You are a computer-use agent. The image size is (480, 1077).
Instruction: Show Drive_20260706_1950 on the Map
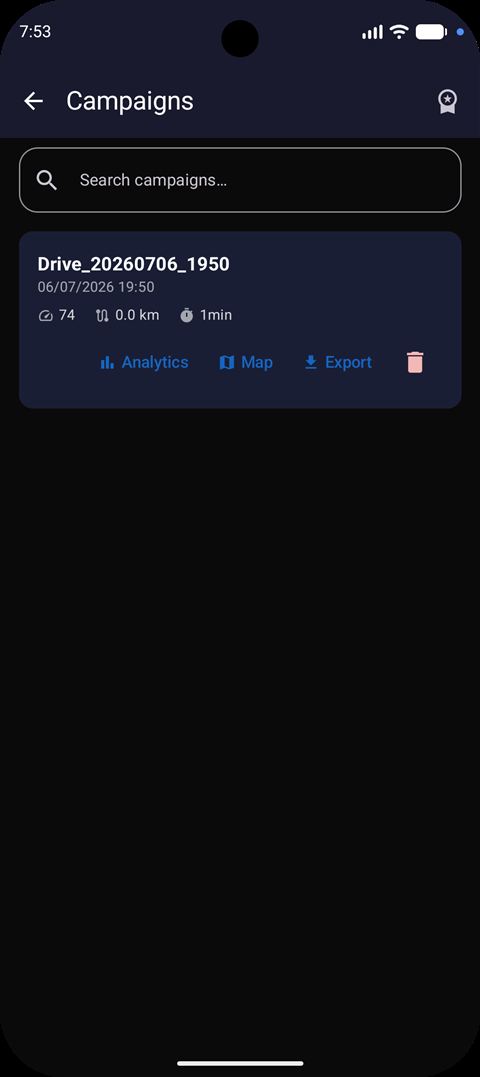[x=246, y=362]
